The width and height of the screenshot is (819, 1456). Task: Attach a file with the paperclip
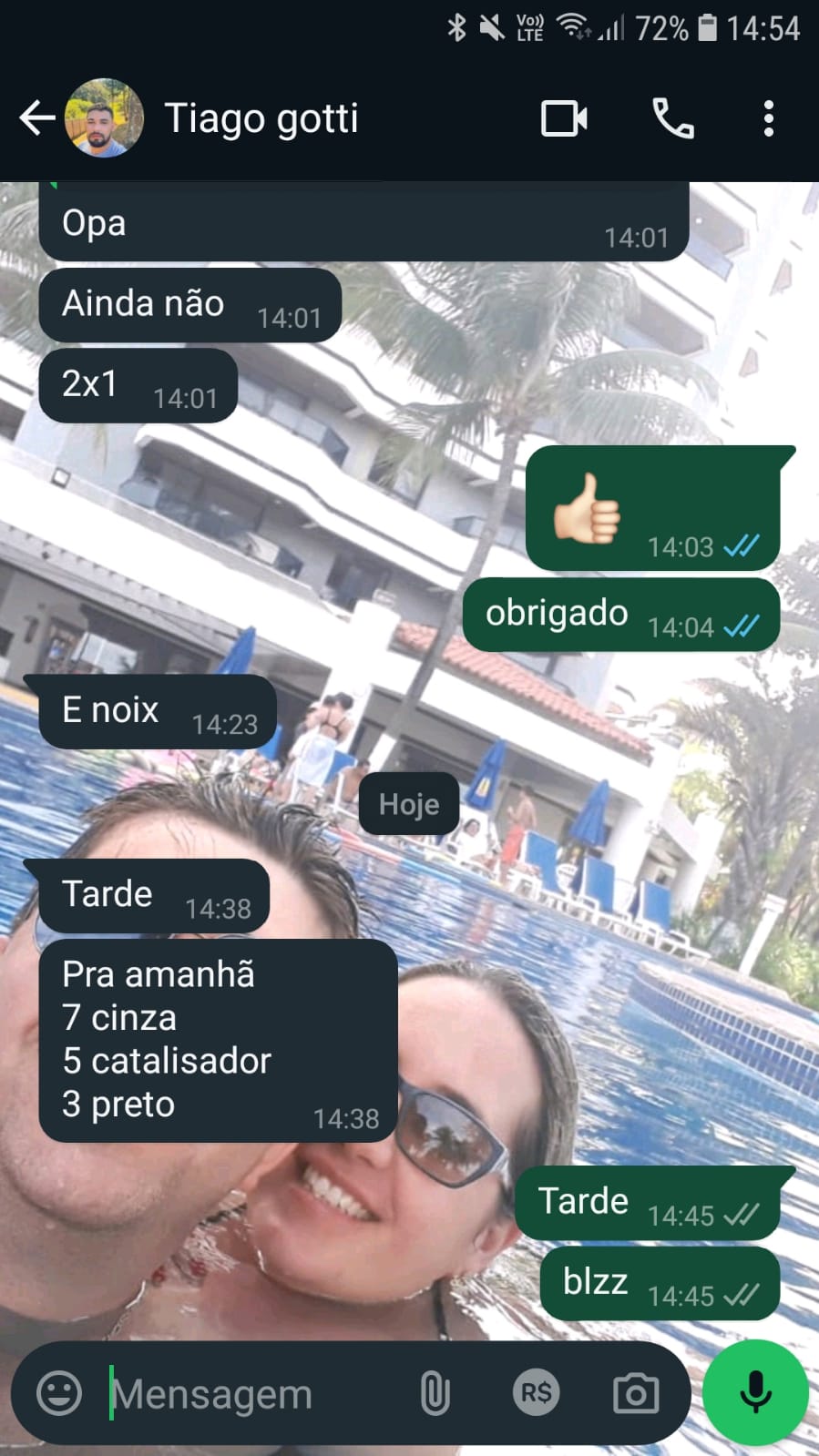(x=435, y=1392)
